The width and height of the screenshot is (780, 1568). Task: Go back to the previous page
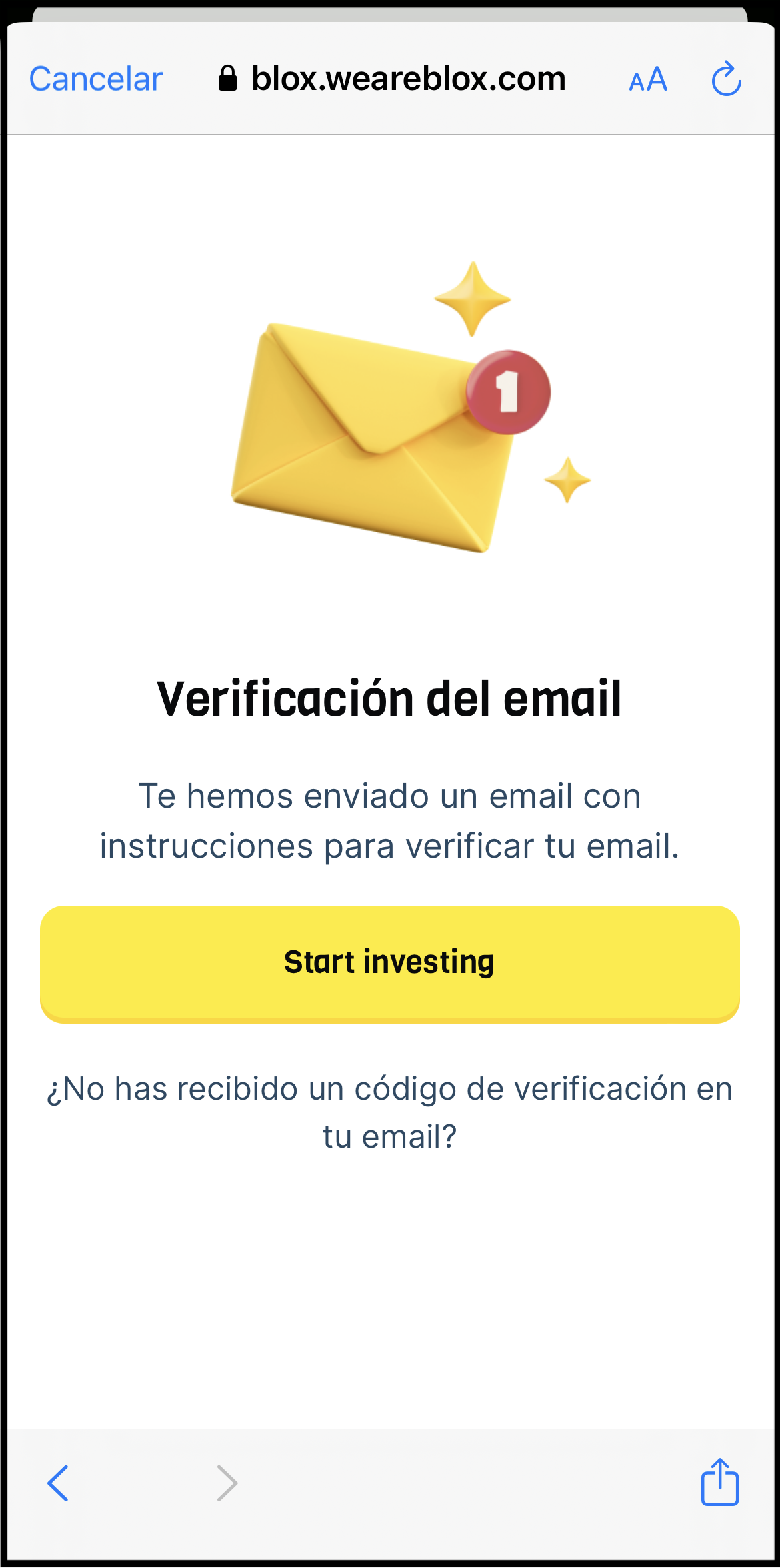(x=58, y=1483)
